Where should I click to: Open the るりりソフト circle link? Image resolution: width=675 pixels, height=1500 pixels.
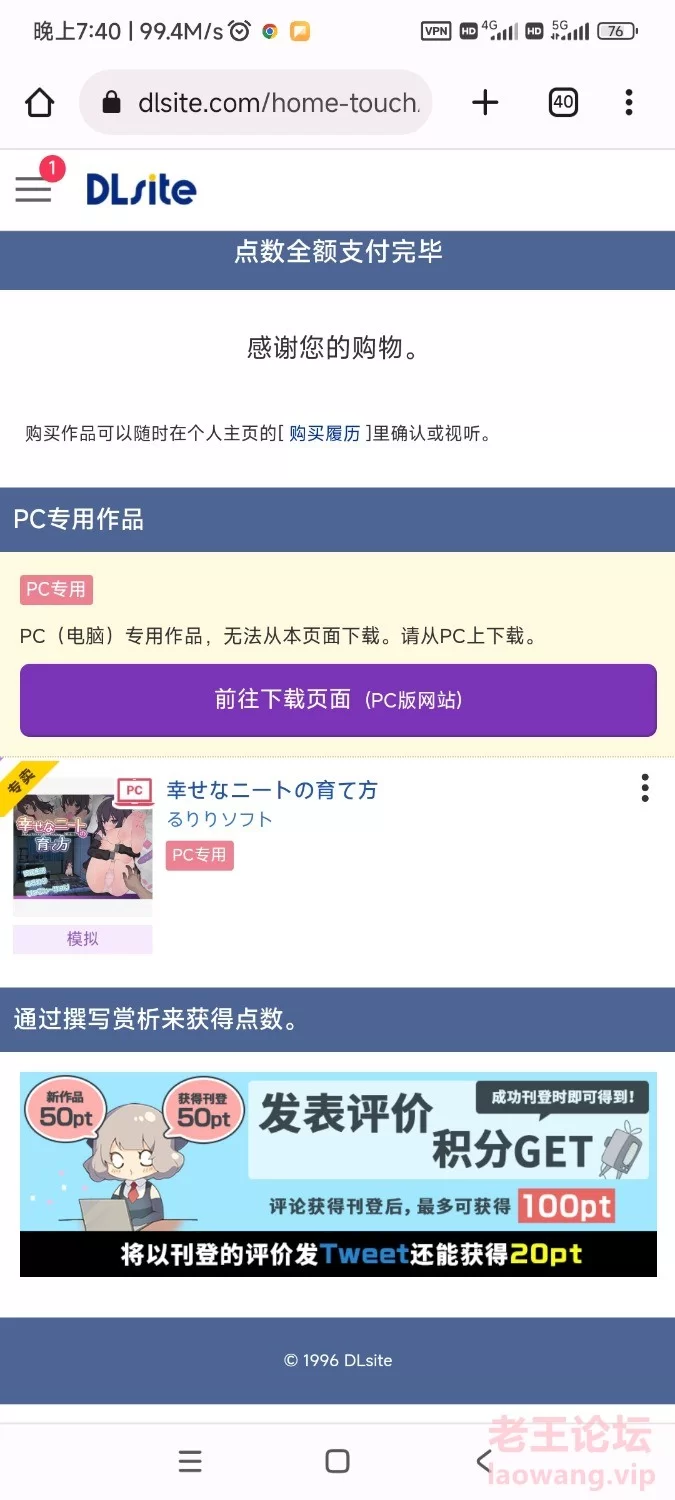(x=219, y=819)
